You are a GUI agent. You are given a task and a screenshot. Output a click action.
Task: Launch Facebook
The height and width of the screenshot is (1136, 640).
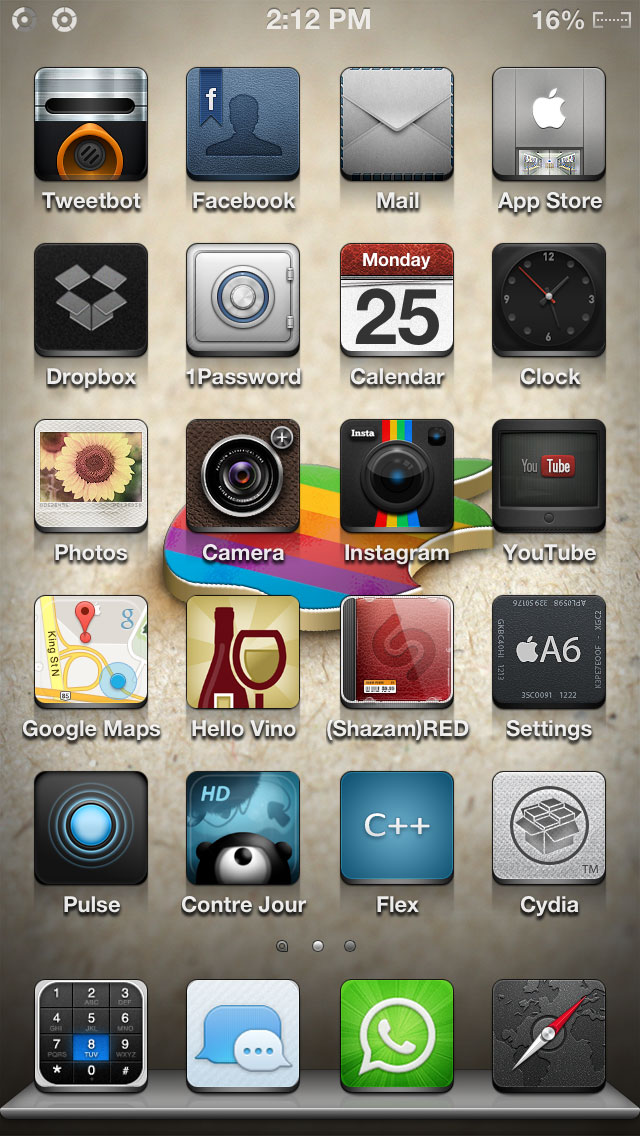click(243, 124)
